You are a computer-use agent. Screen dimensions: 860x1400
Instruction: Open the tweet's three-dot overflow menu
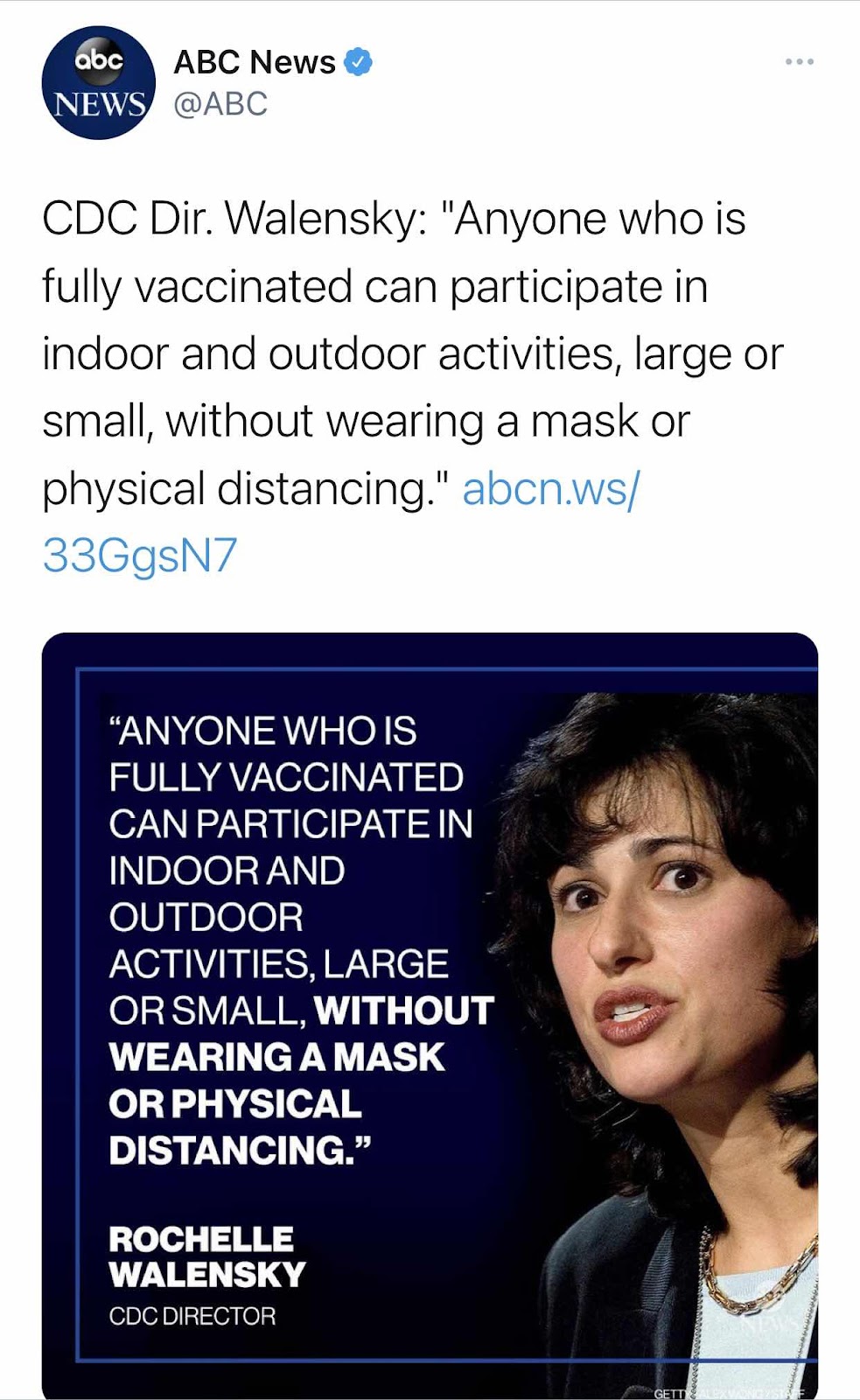pyautogui.click(x=799, y=61)
